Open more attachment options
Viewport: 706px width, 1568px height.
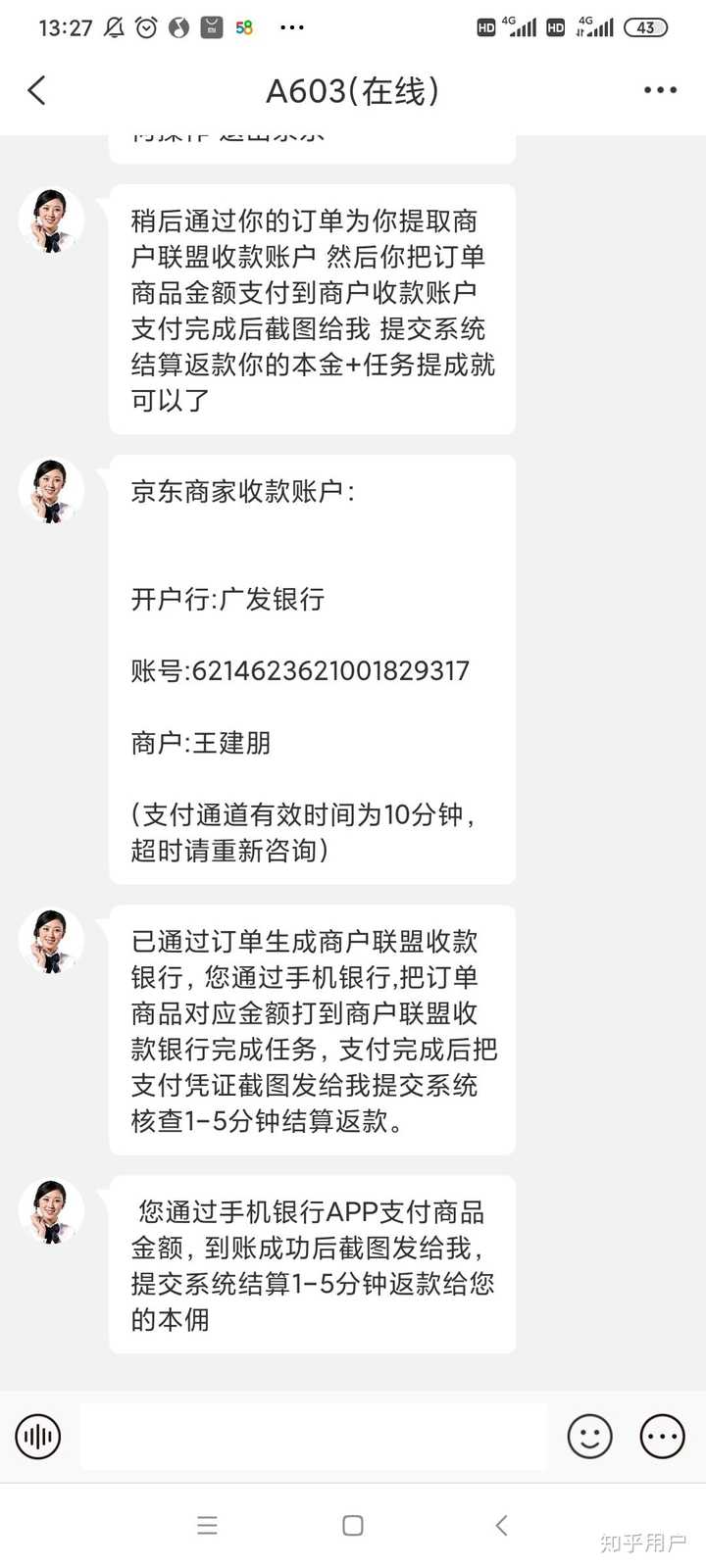pos(662,1437)
